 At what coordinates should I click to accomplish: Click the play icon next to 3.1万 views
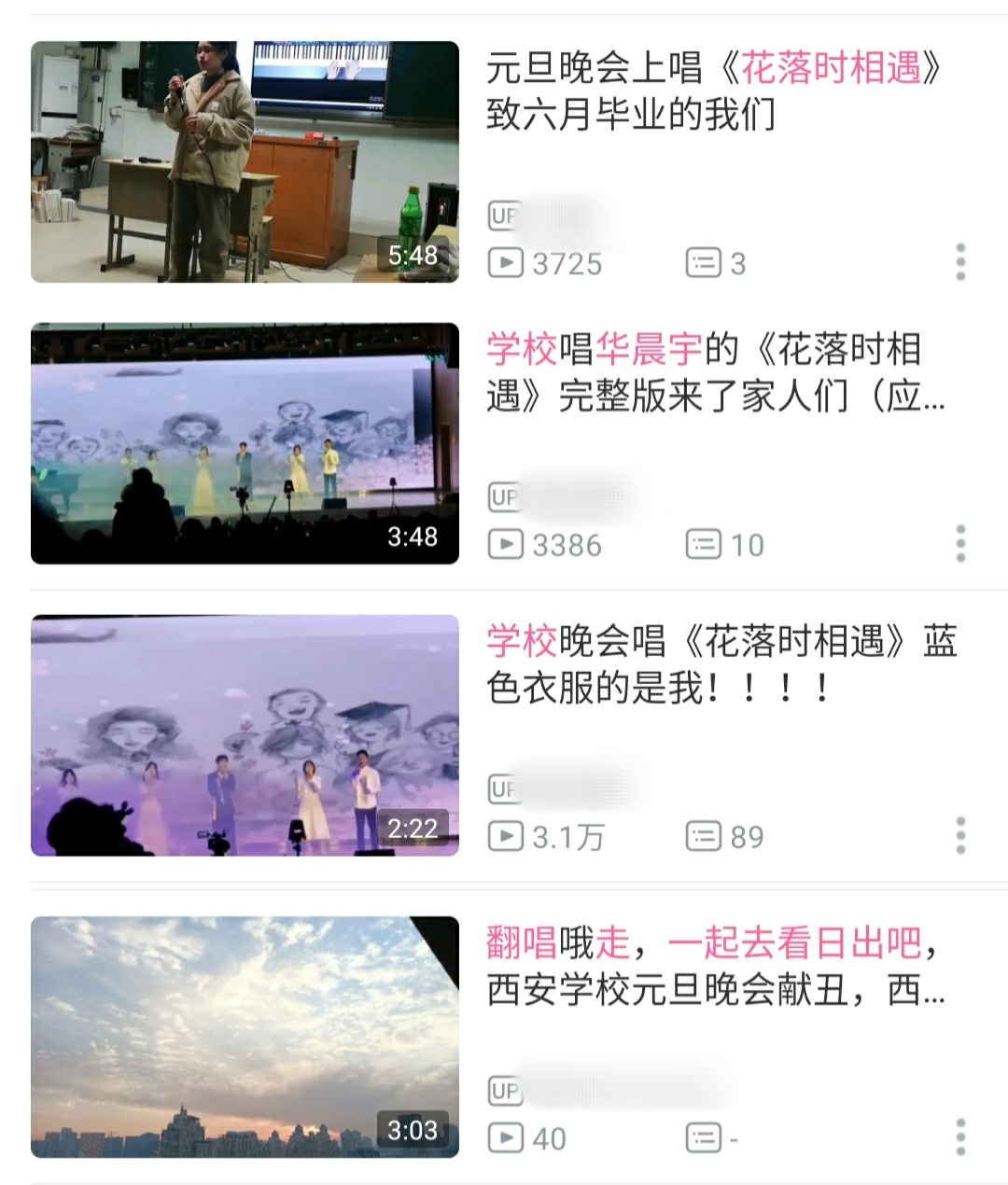coord(505,836)
